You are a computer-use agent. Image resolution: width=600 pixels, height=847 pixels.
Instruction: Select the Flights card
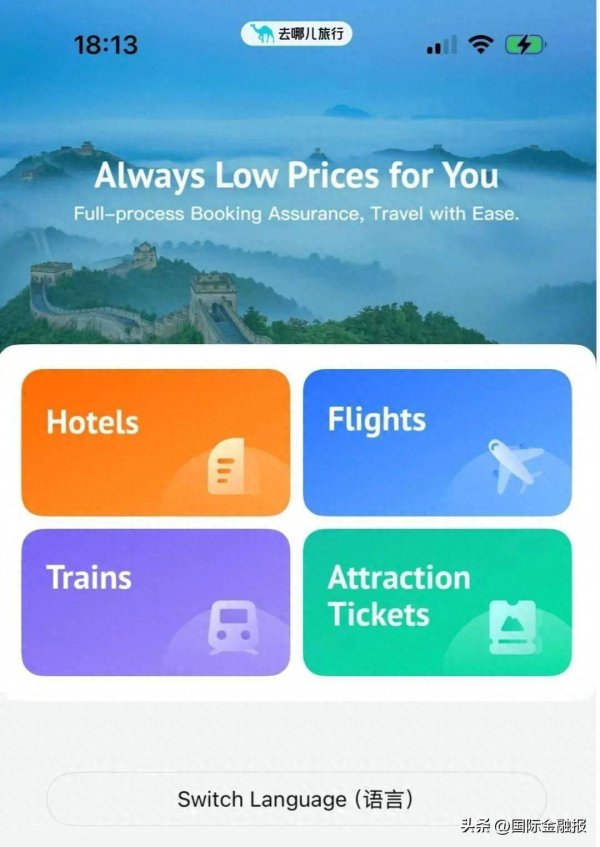coord(437,442)
